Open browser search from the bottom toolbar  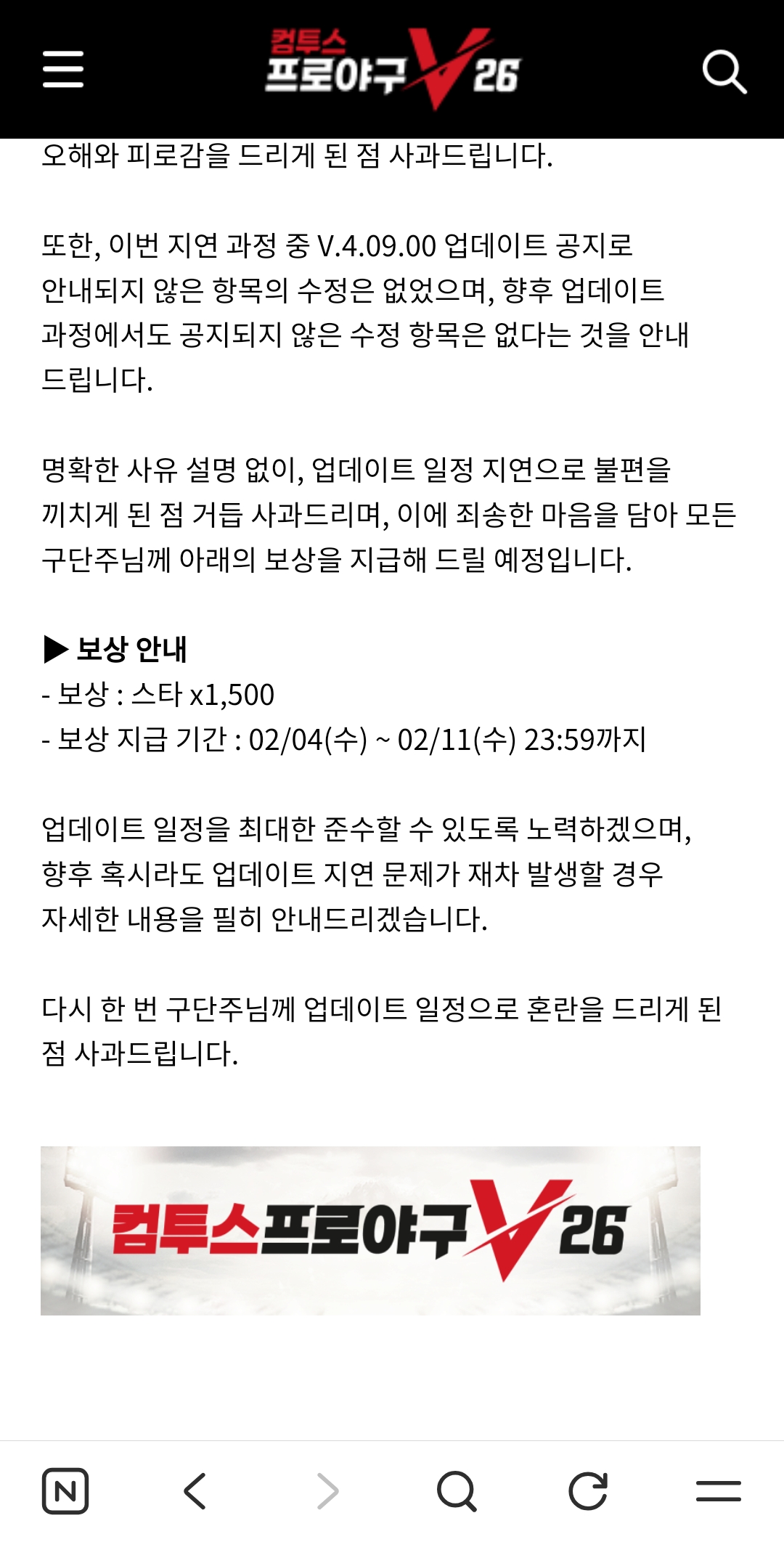tap(457, 1492)
